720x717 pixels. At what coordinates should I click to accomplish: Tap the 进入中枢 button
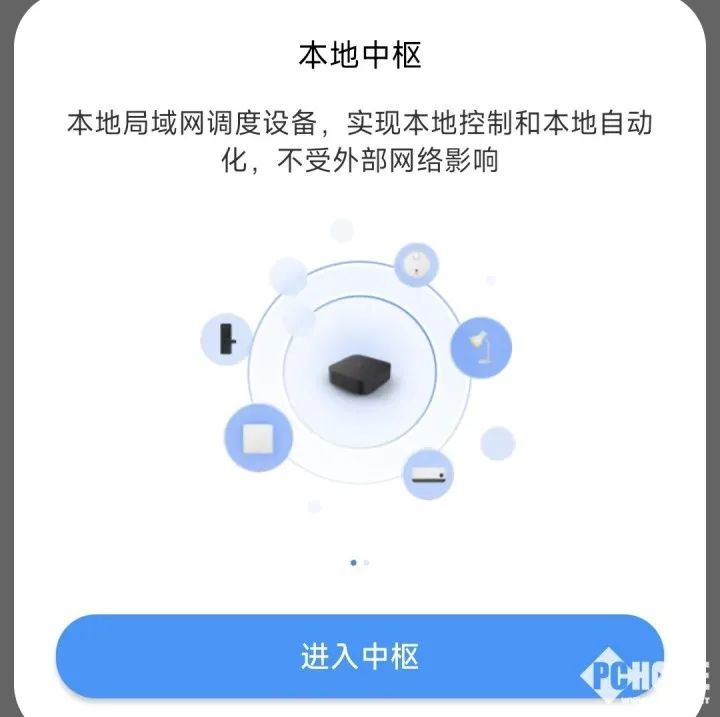click(359, 657)
